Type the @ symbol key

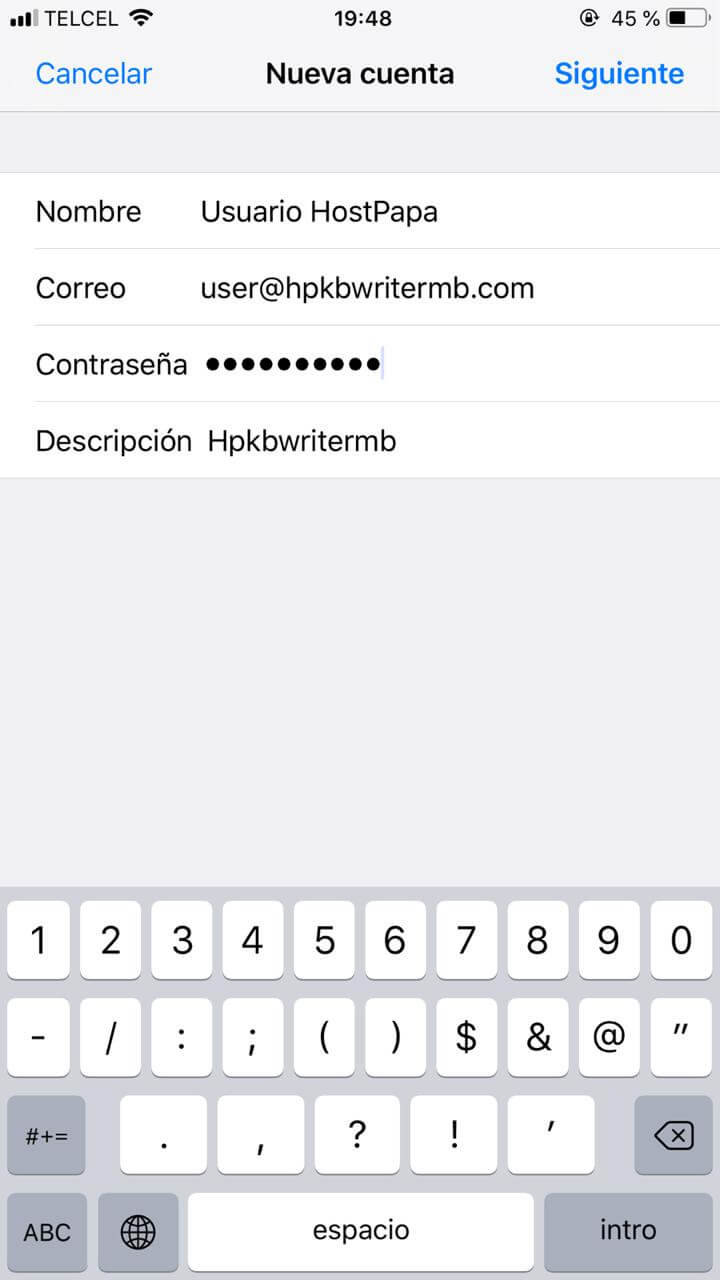(609, 1038)
